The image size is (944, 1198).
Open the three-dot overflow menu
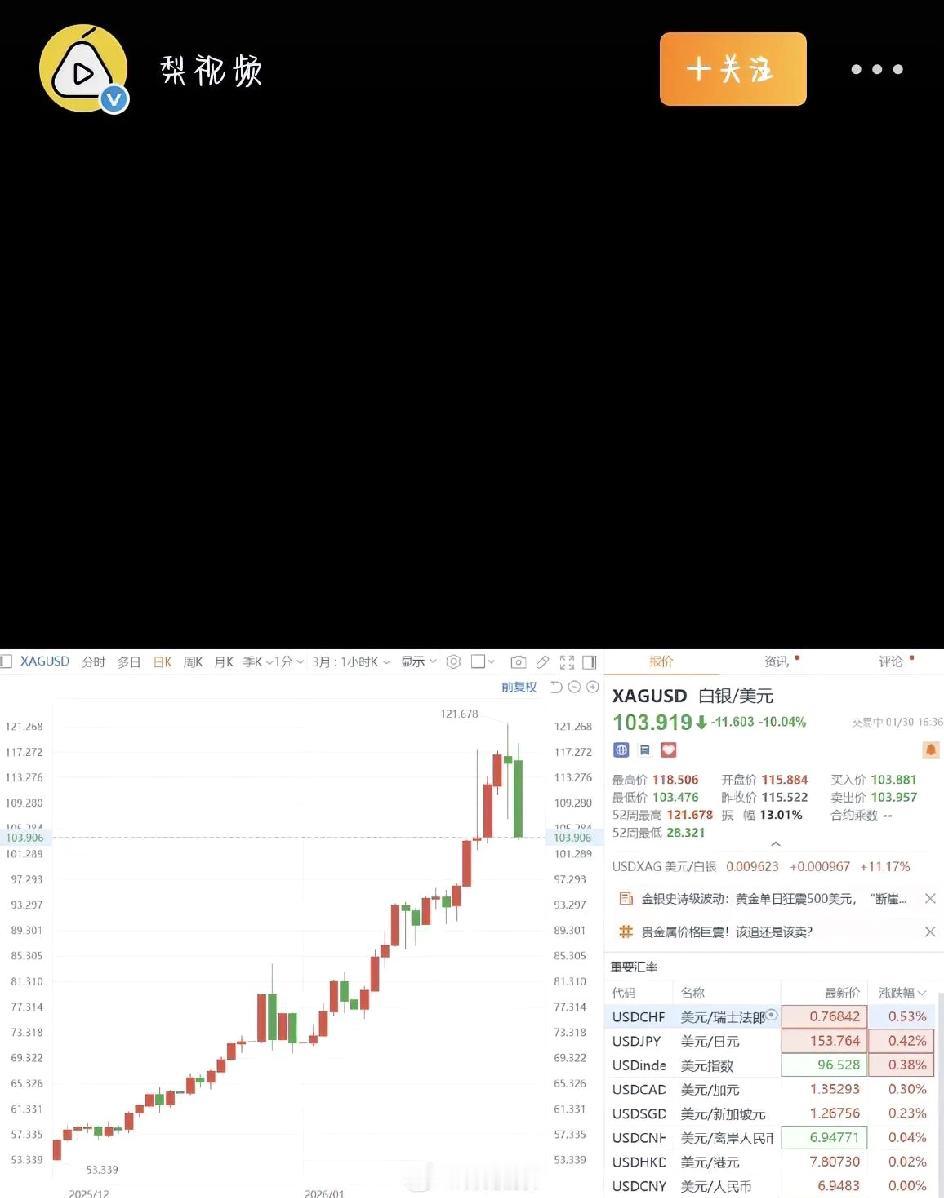(877, 69)
